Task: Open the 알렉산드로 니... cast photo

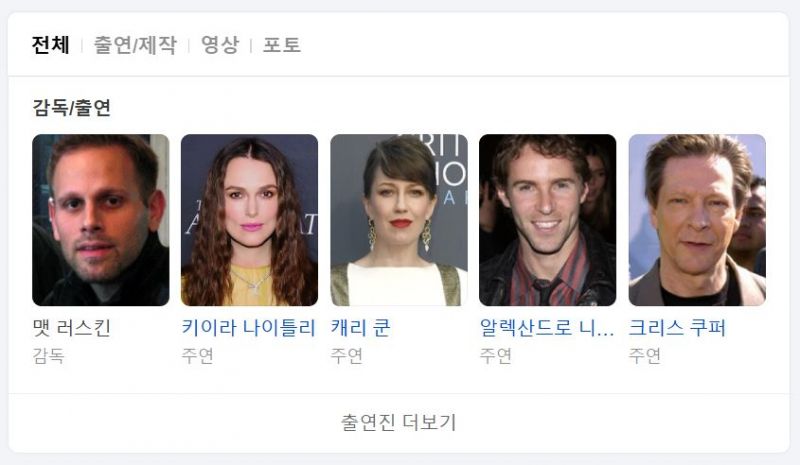Action: [x=547, y=220]
